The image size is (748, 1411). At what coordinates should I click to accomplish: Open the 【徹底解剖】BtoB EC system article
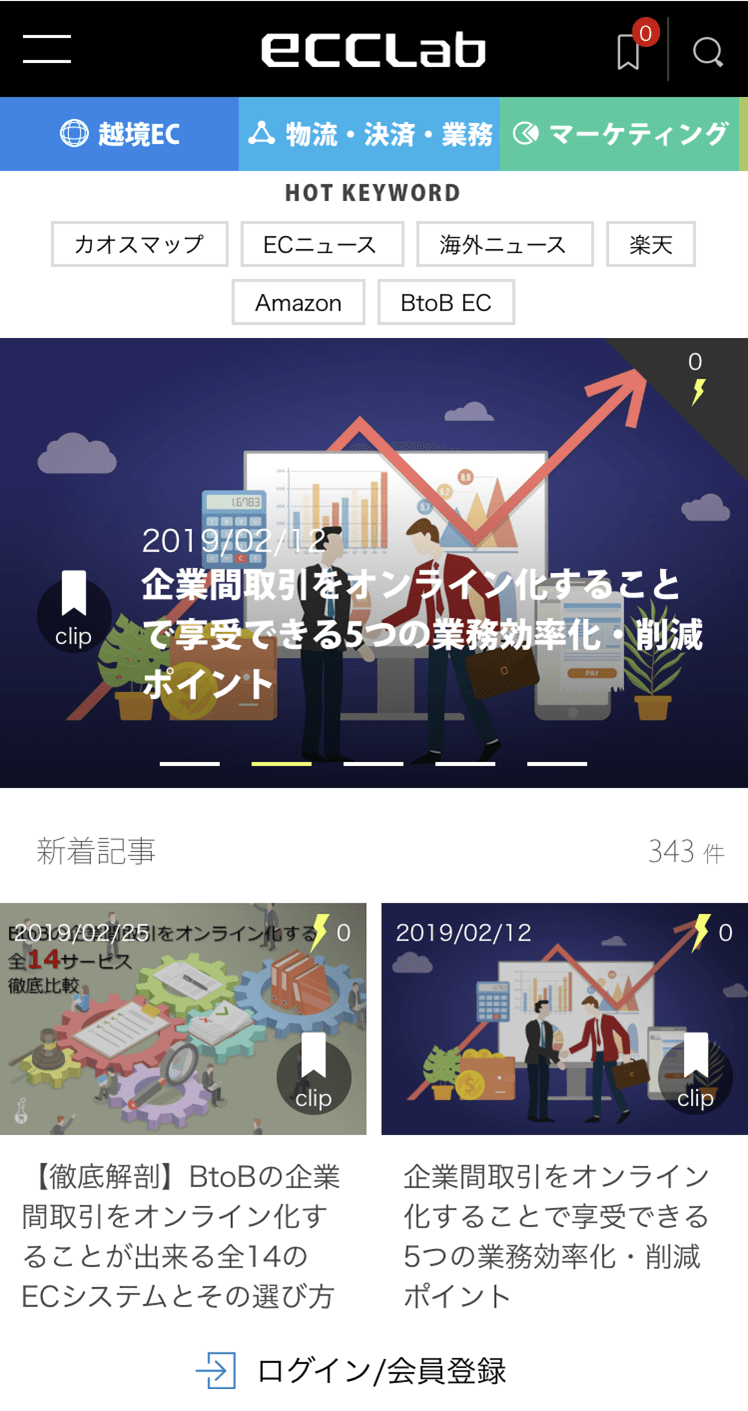(x=181, y=1236)
